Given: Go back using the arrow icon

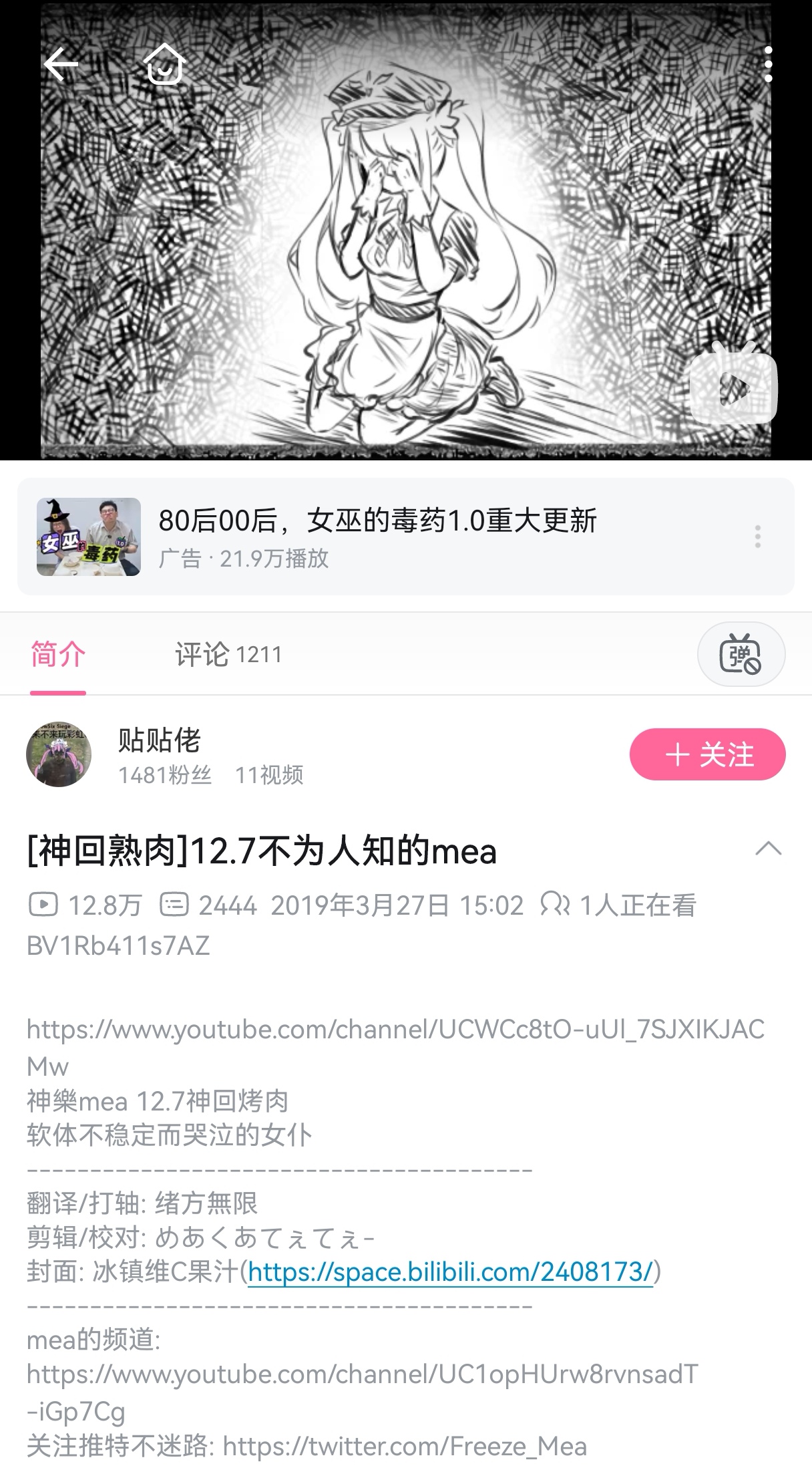Looking at the screenshot, I should point(61,64).
